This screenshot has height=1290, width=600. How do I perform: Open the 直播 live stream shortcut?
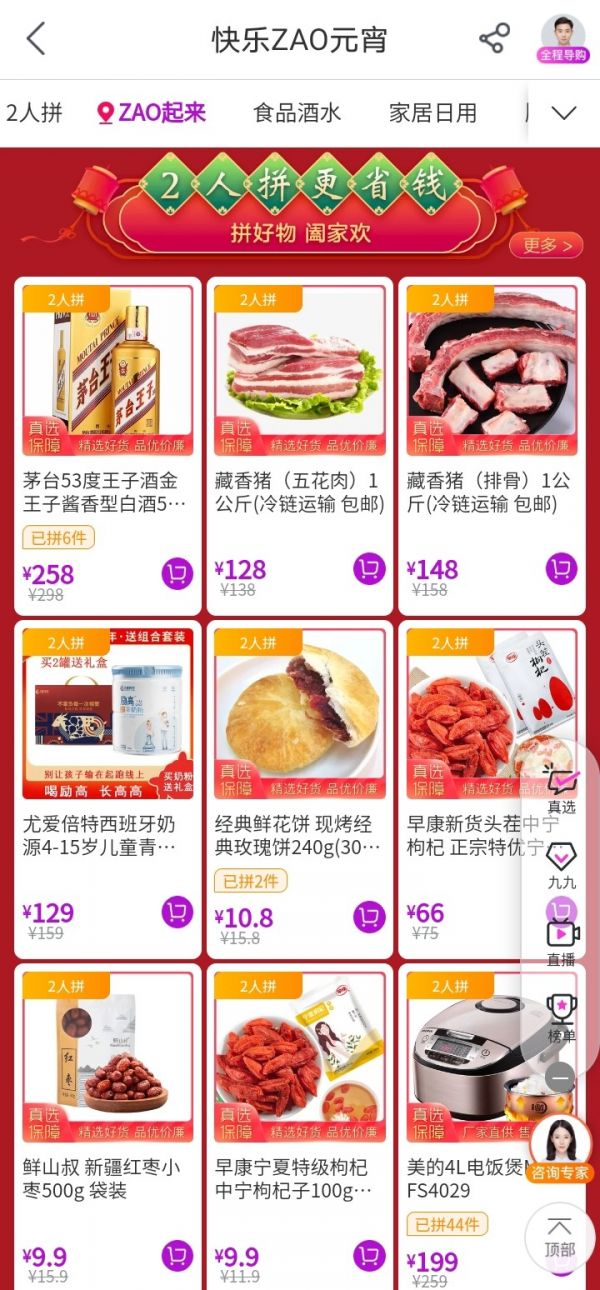coord(562,943)
